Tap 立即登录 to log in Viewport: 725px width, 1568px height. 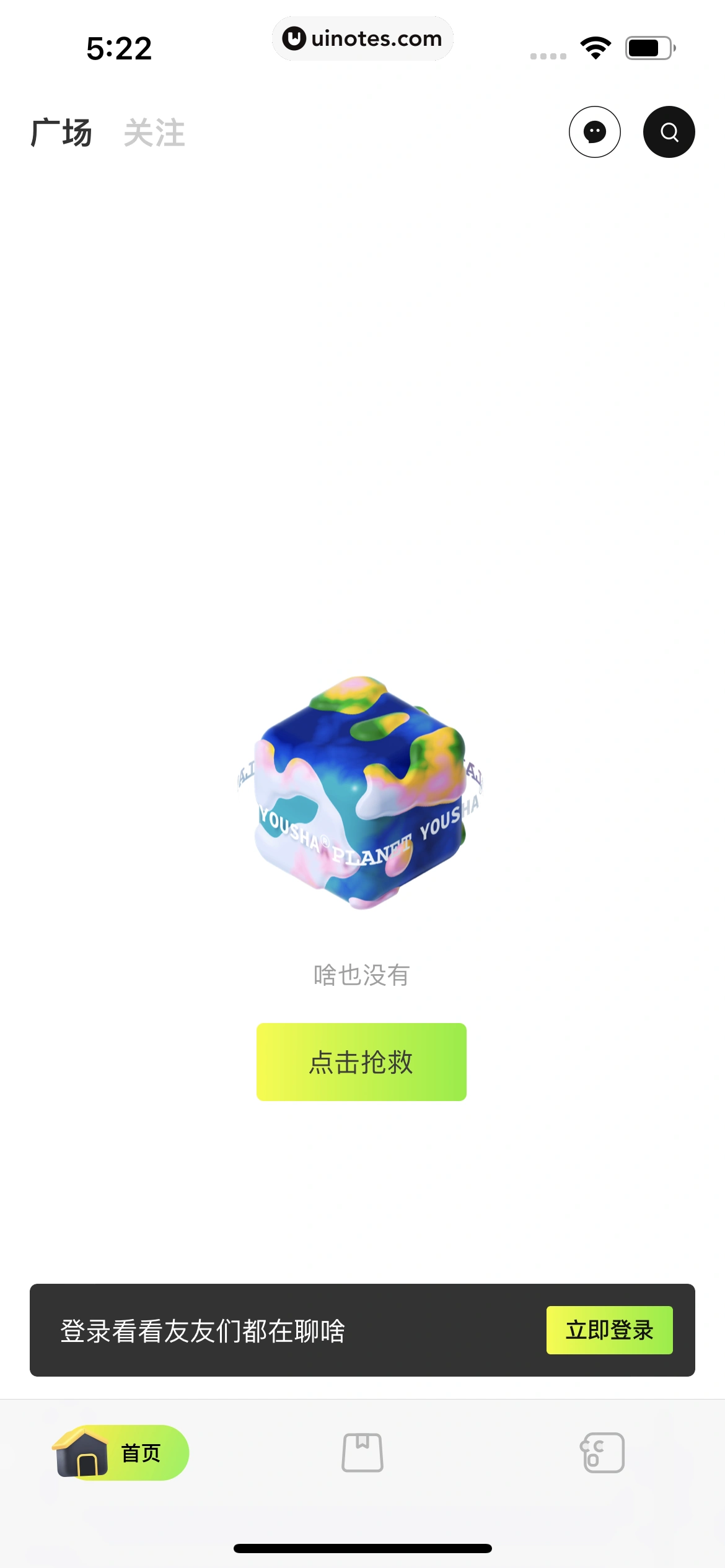tap(609, 1330)
